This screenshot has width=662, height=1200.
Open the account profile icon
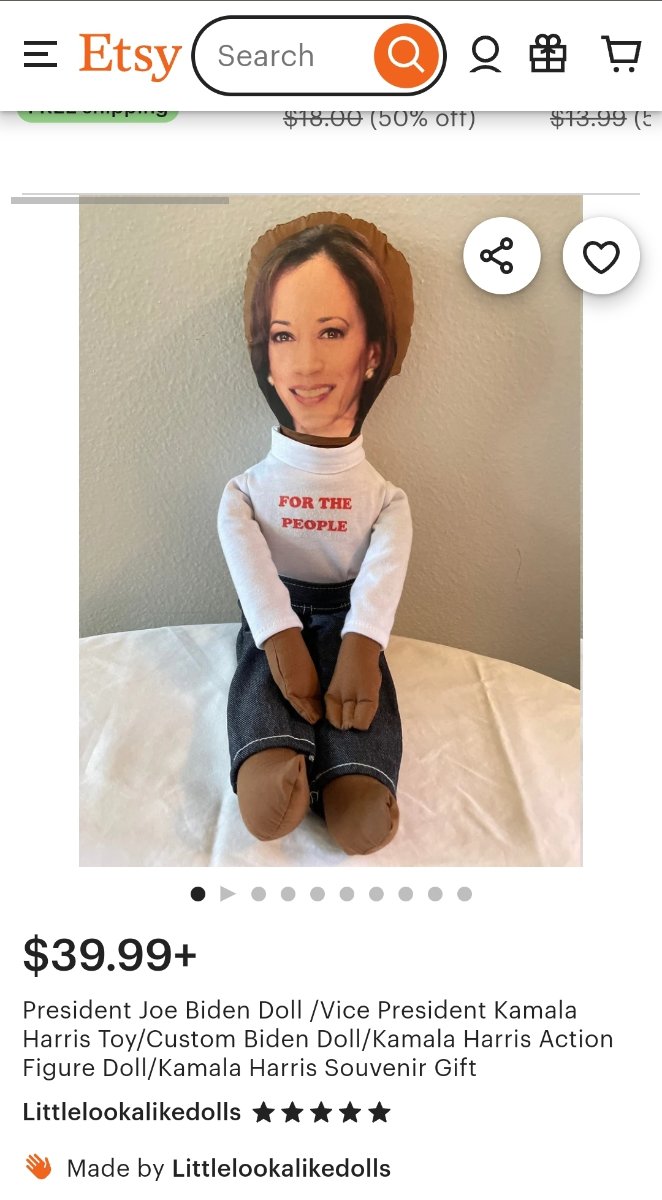pyautogui.click(x=485, y=55)
